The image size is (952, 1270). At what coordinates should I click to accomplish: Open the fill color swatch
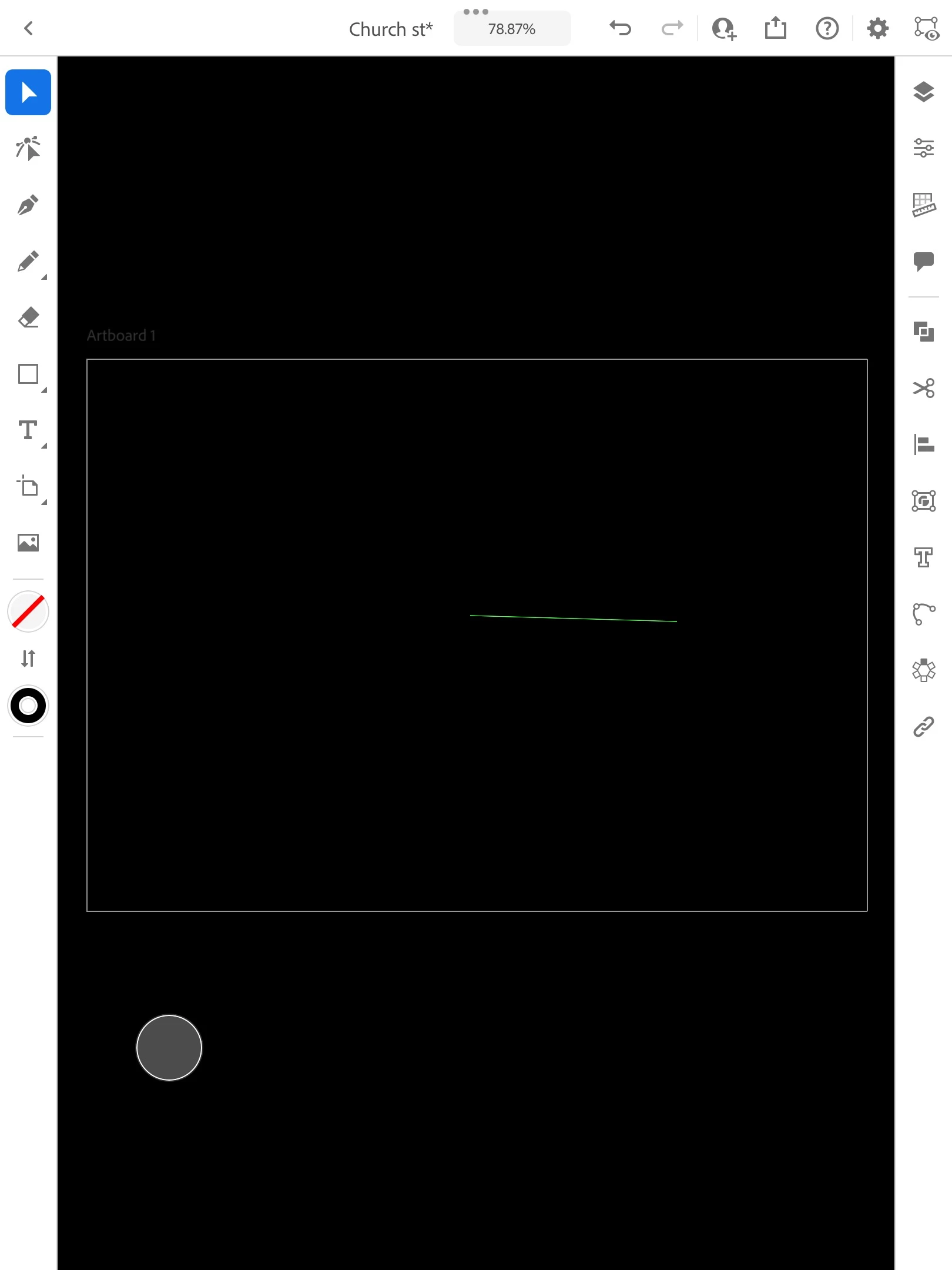(x=28, y=611)
